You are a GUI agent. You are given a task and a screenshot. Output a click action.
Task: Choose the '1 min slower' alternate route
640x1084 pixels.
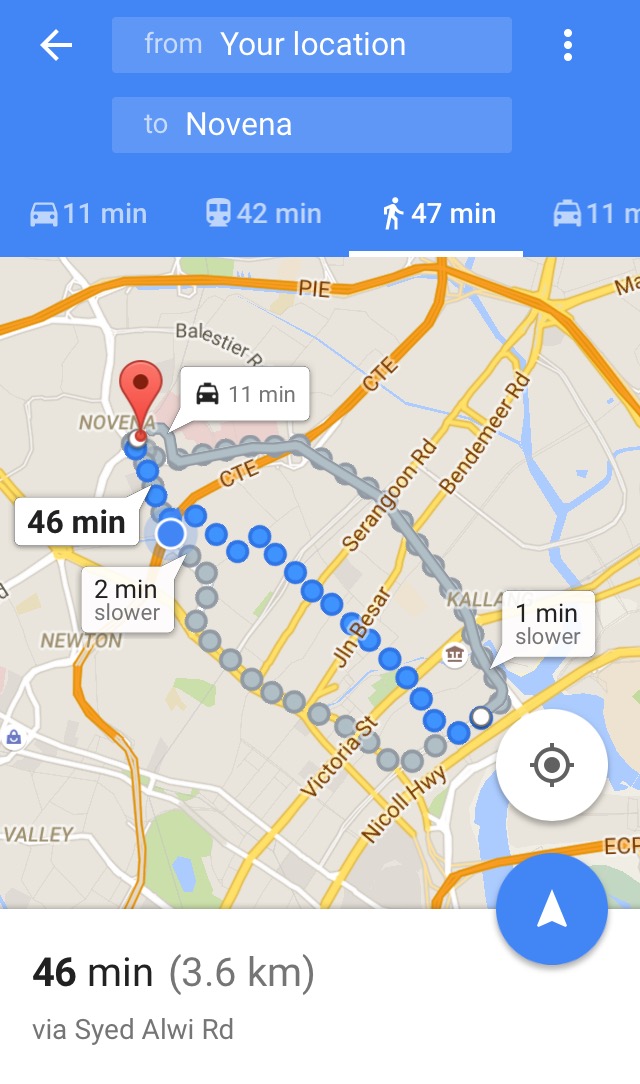coord(547,624)
